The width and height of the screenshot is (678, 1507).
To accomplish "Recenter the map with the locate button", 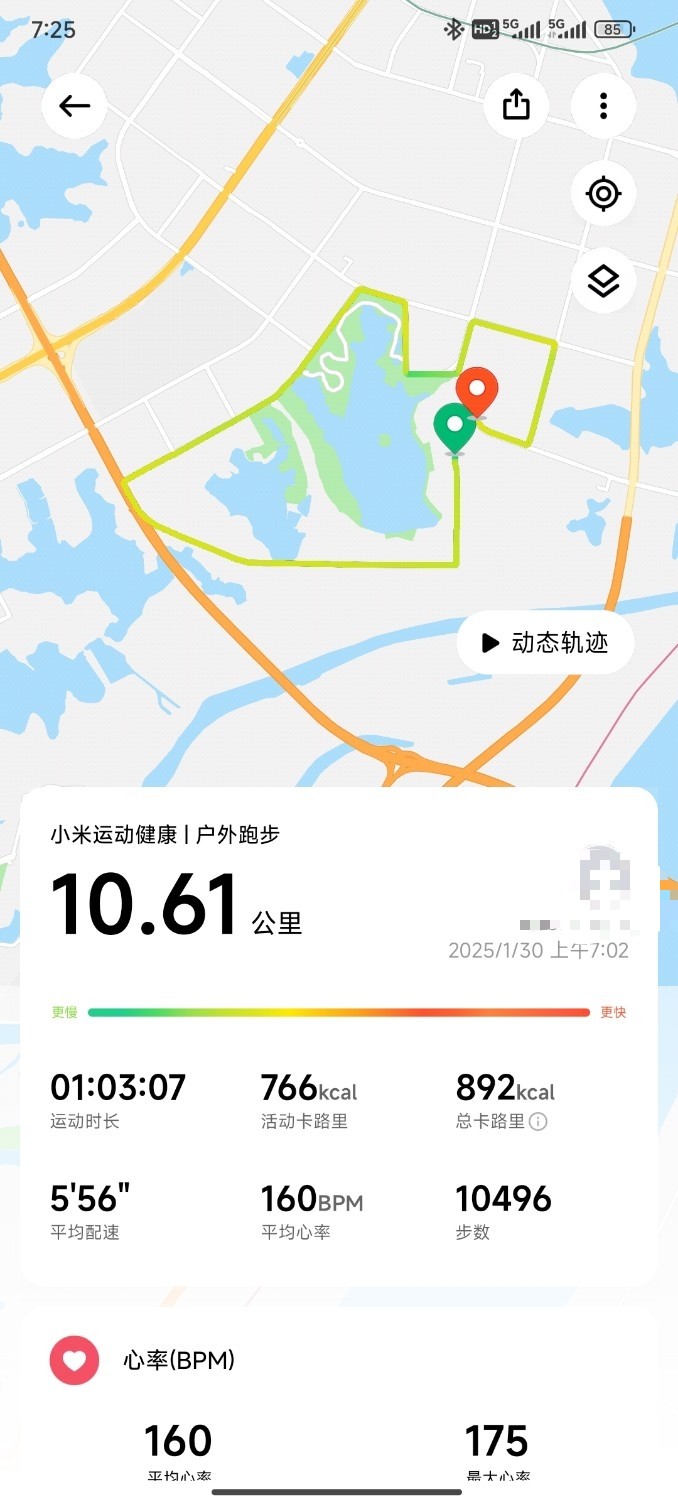I will pos(603,194).
